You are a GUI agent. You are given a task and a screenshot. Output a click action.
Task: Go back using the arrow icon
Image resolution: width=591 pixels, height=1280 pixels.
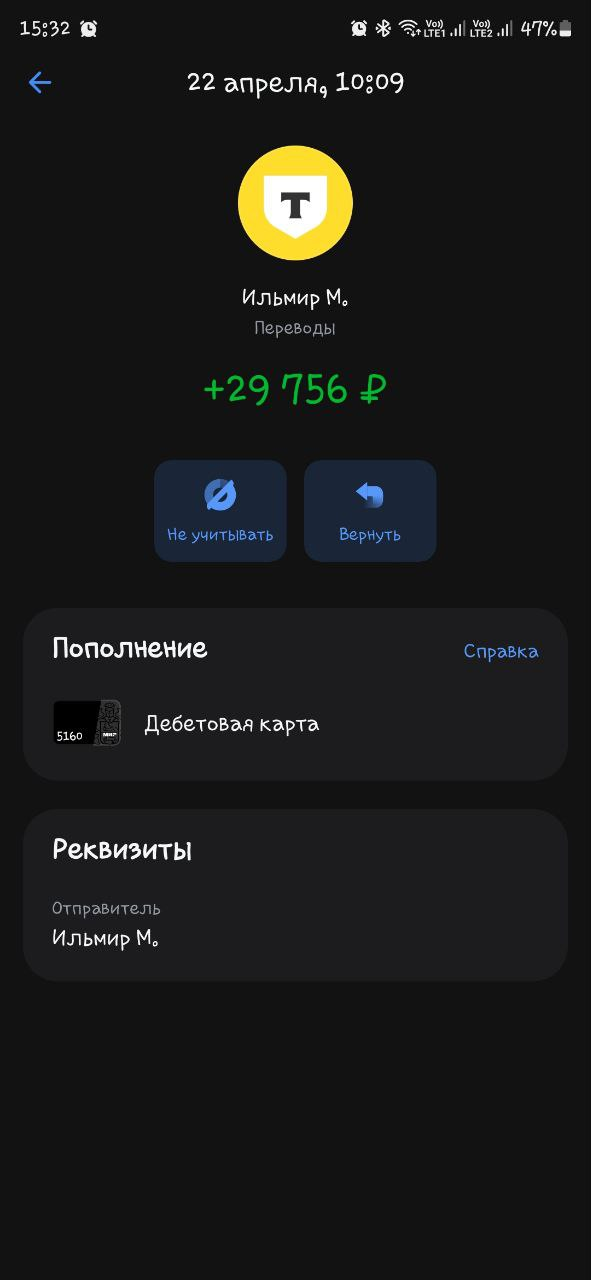(x=40, y=83)
